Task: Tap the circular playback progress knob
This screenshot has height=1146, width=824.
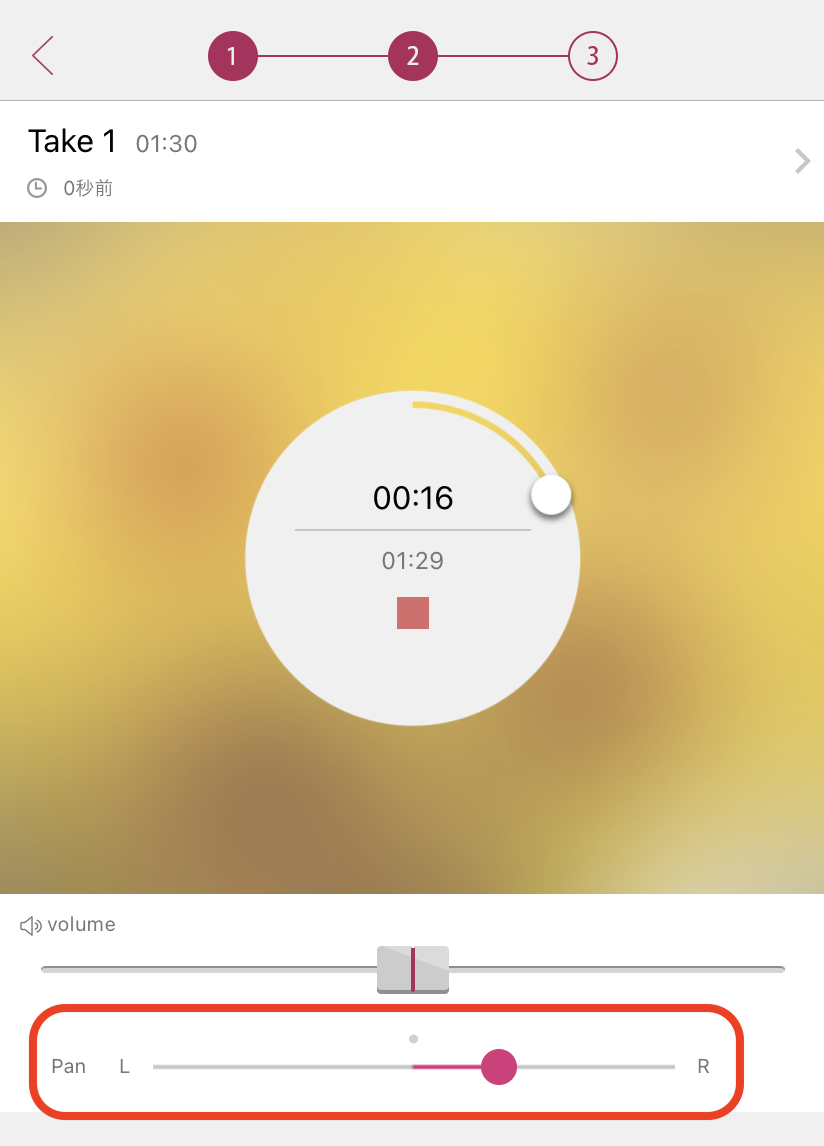Action: (x=551, y=495)
